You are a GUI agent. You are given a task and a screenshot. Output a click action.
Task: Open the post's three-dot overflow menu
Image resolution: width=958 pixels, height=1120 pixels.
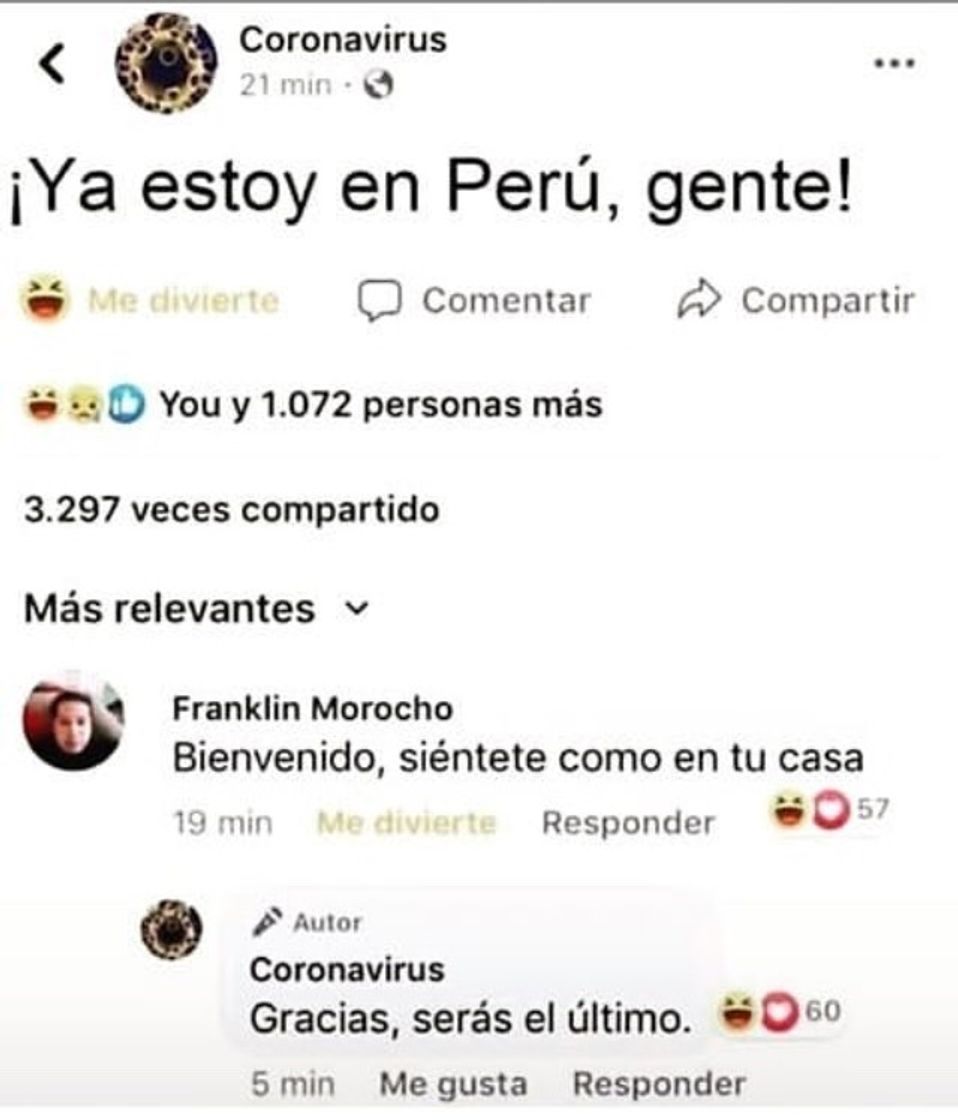(894, 63)
